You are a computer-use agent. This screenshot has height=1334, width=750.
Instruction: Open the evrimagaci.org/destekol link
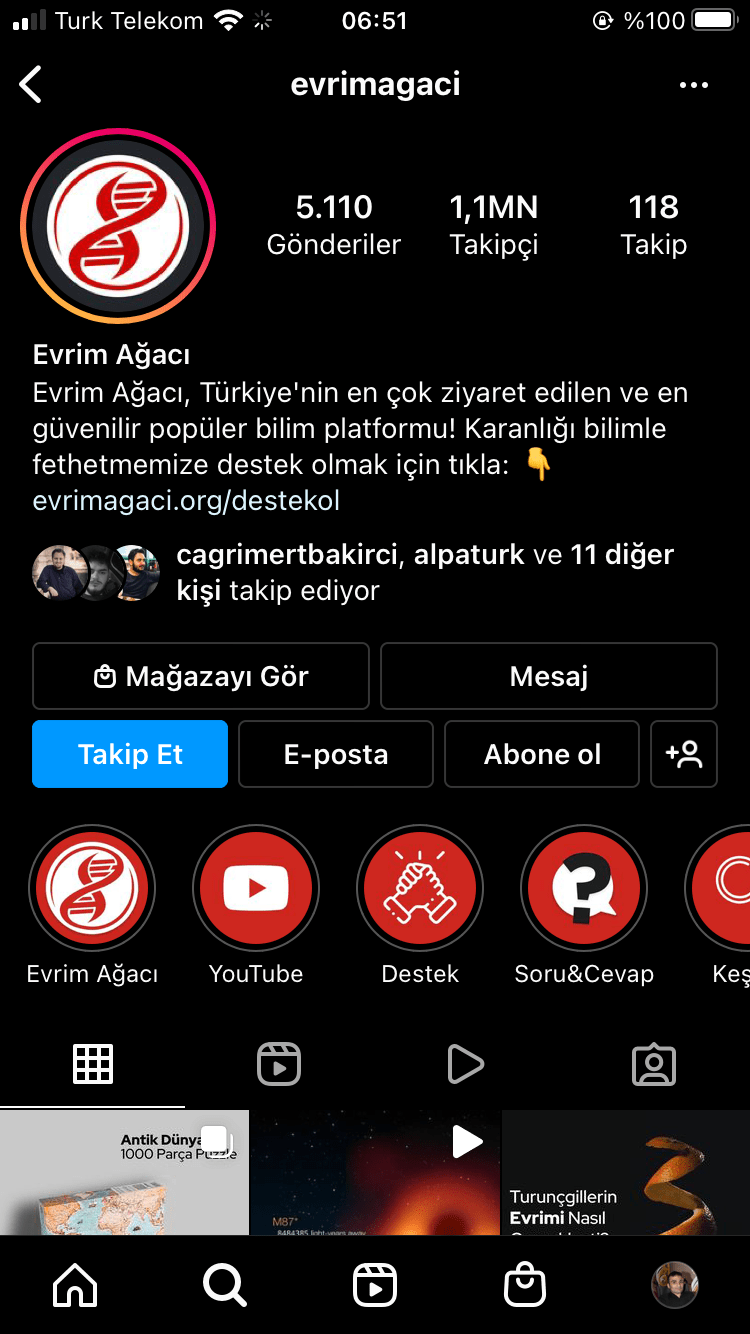(x=186, y=500)
